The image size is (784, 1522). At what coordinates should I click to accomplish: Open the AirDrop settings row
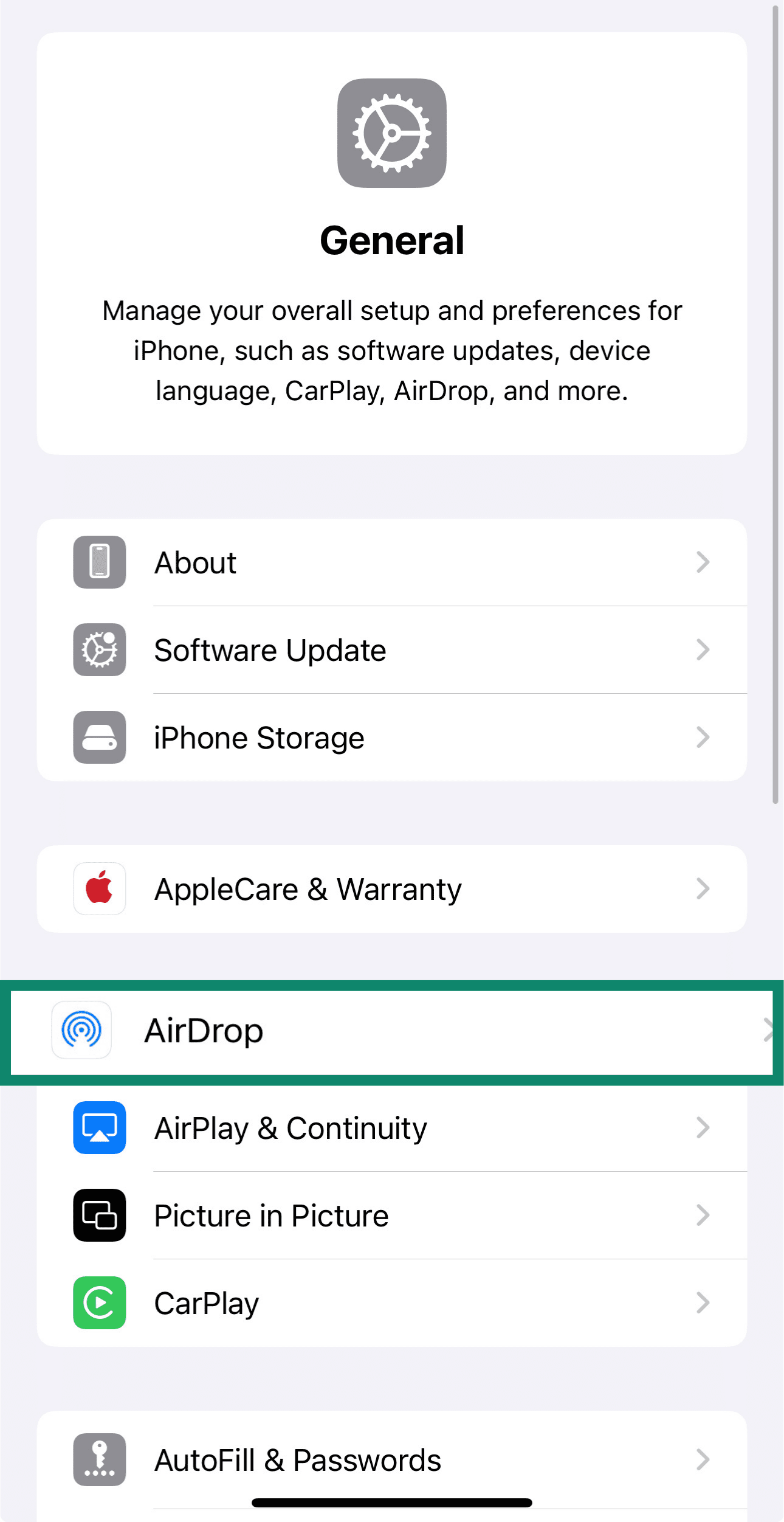tap(392, 1031)
